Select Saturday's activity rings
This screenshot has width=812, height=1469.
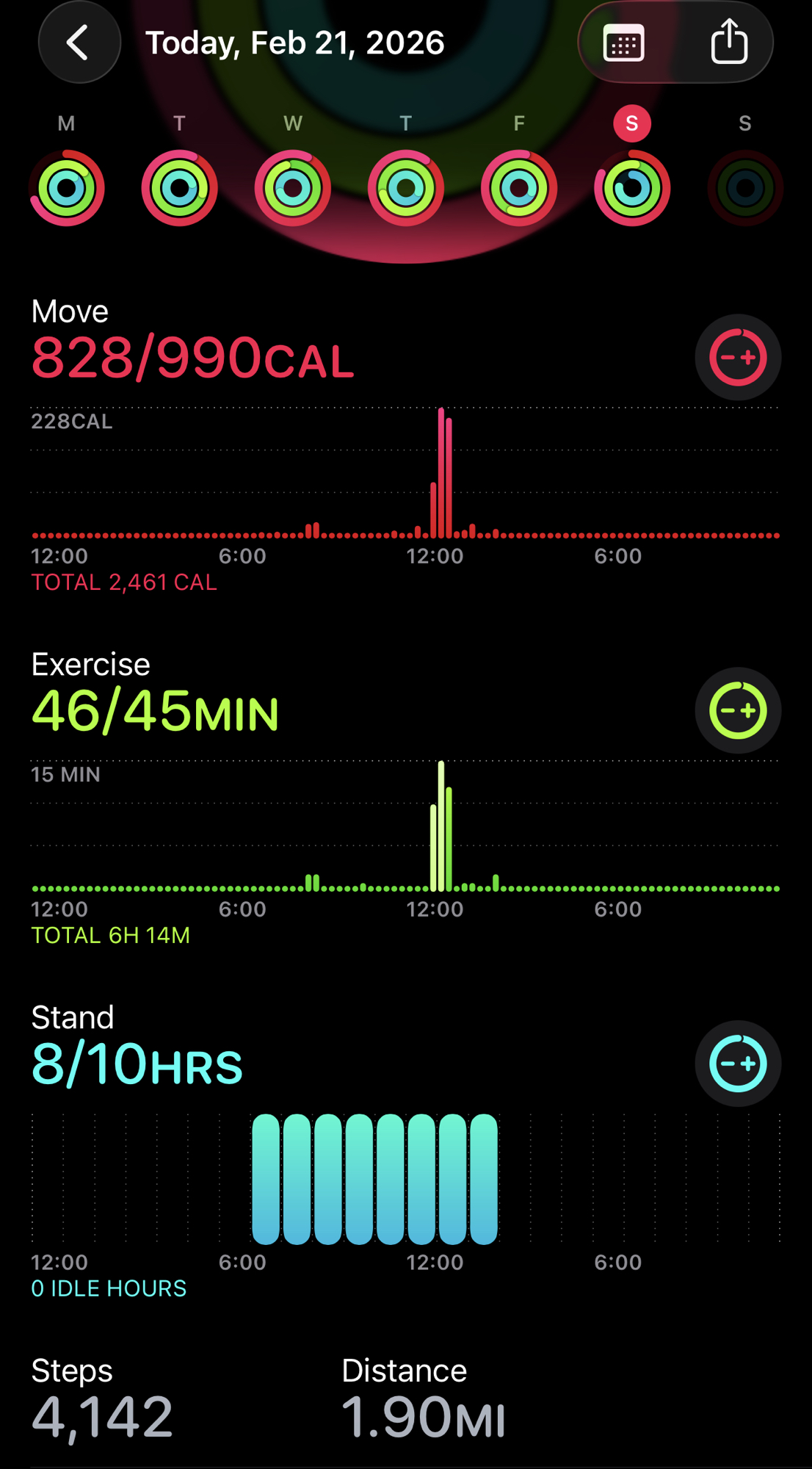[x=632, y=188]
